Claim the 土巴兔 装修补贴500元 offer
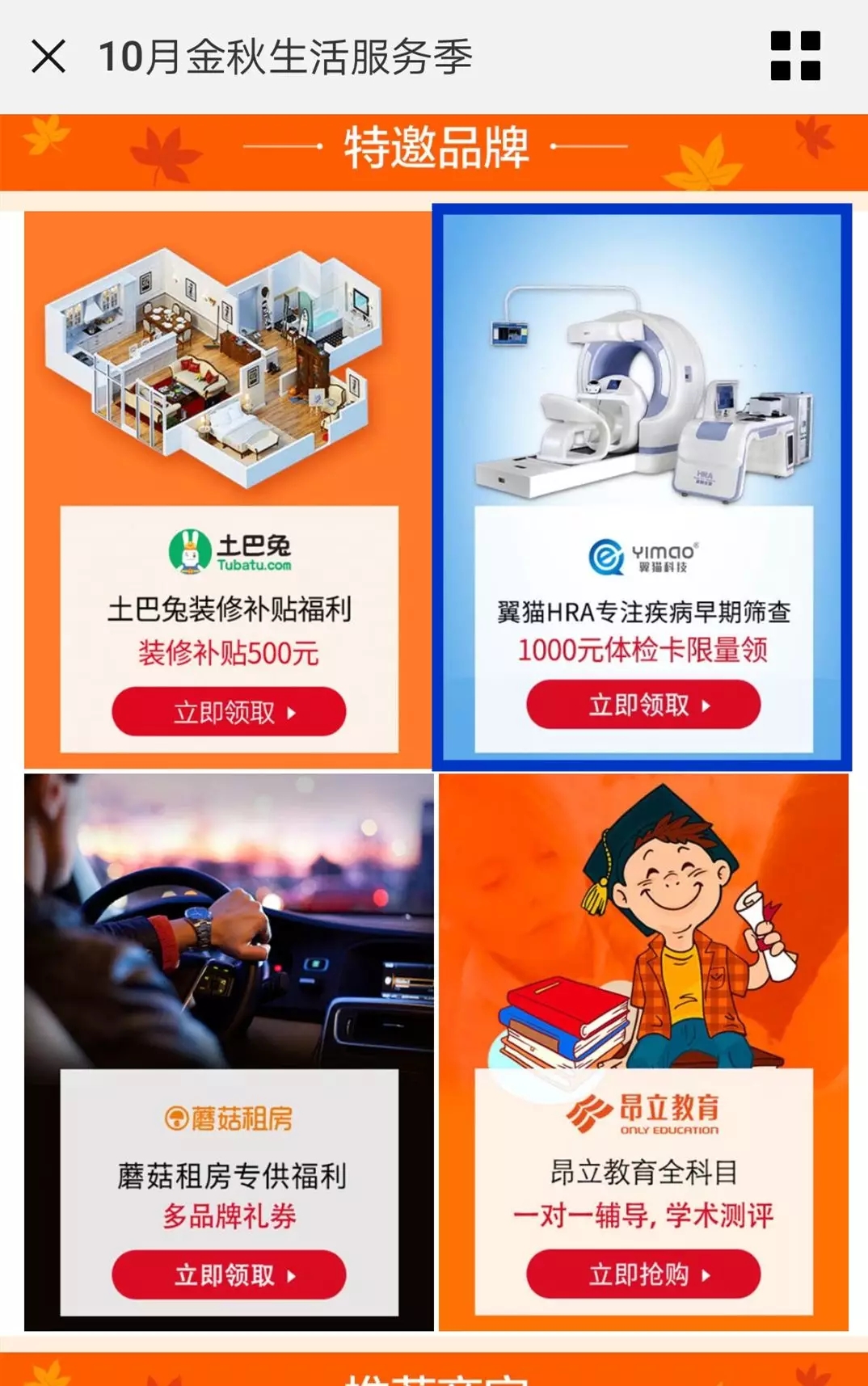 (229, 712)
